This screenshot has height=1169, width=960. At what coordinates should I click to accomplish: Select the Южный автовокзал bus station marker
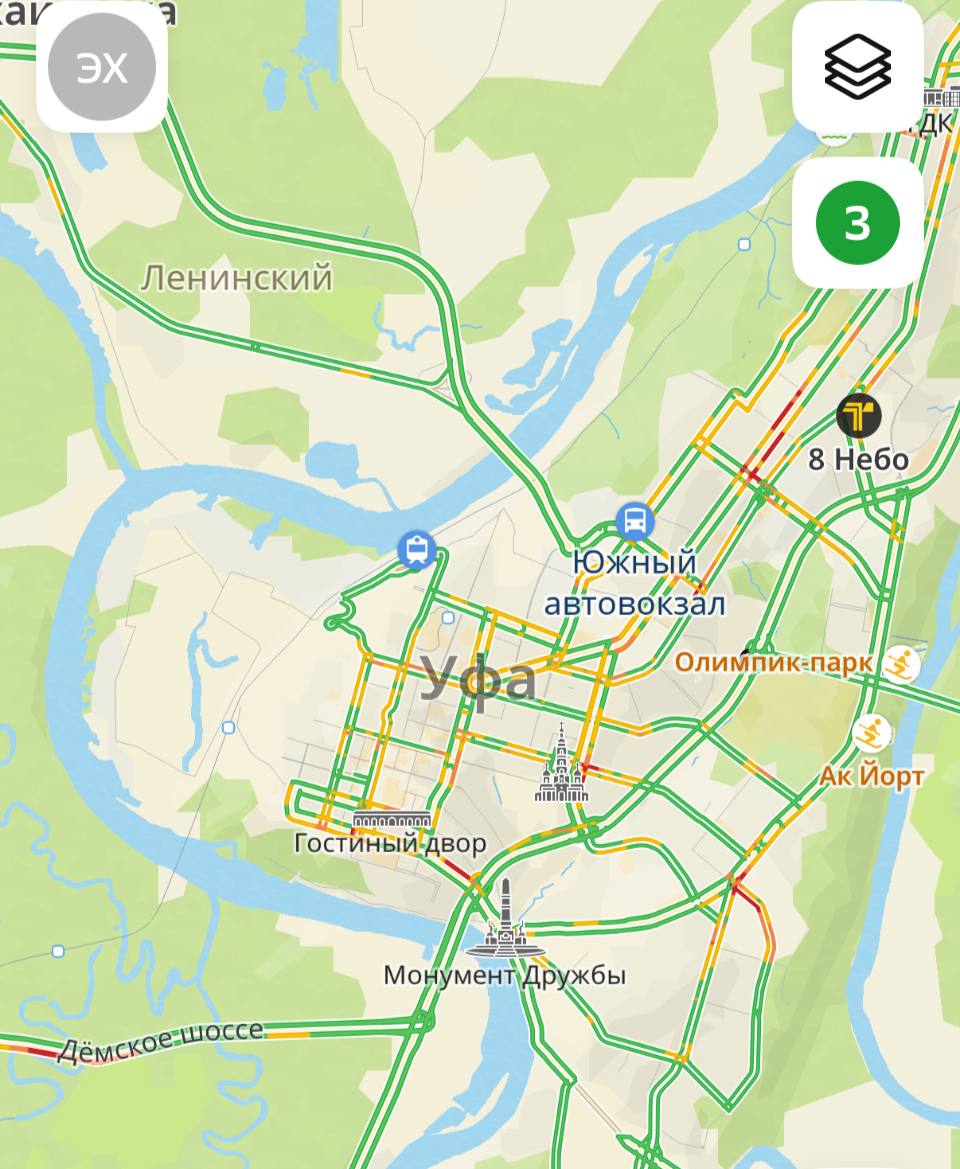pos(634,521)
